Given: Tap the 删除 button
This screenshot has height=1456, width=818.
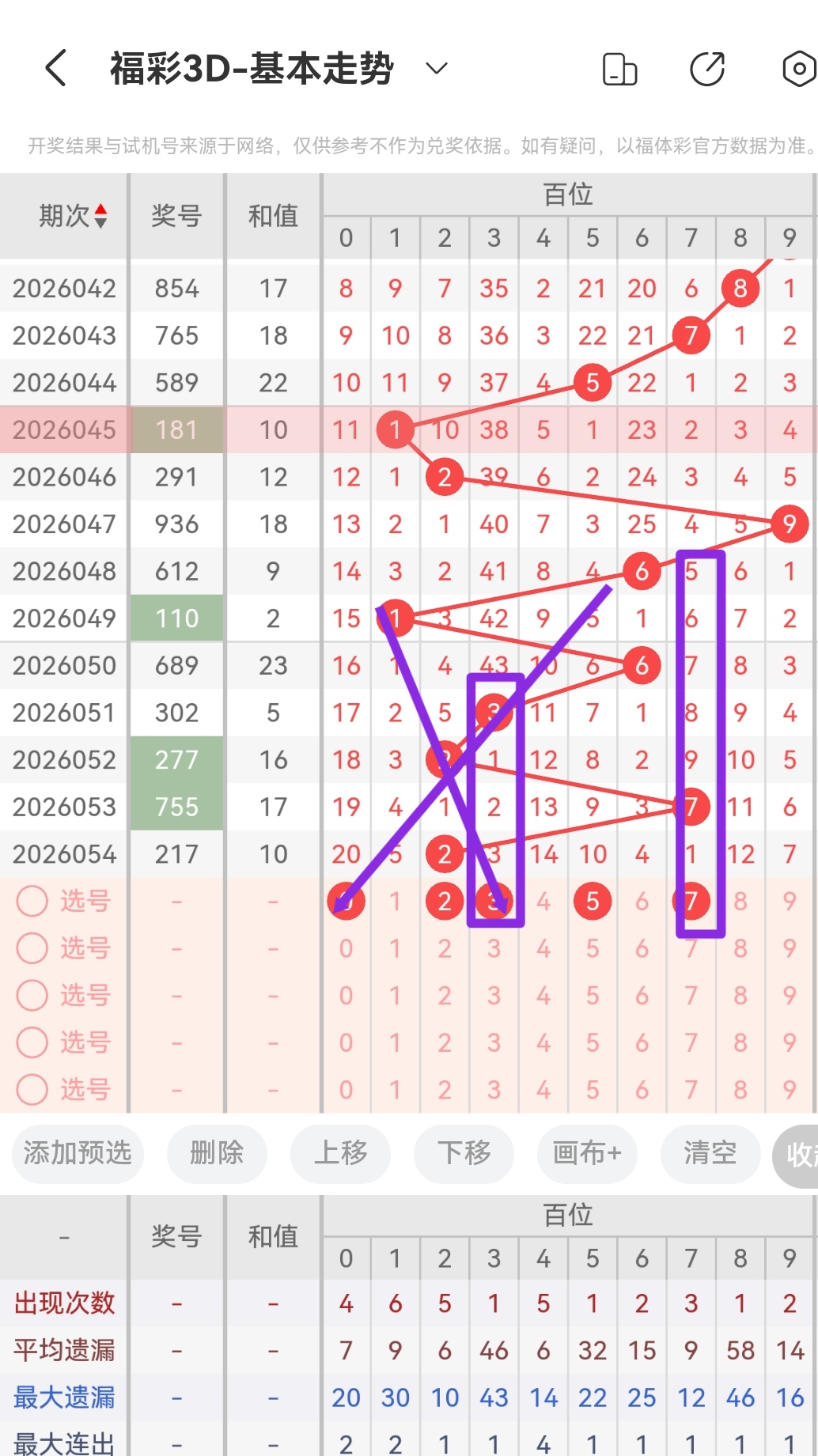Looking at the screenshot, I should [217, 1153].
